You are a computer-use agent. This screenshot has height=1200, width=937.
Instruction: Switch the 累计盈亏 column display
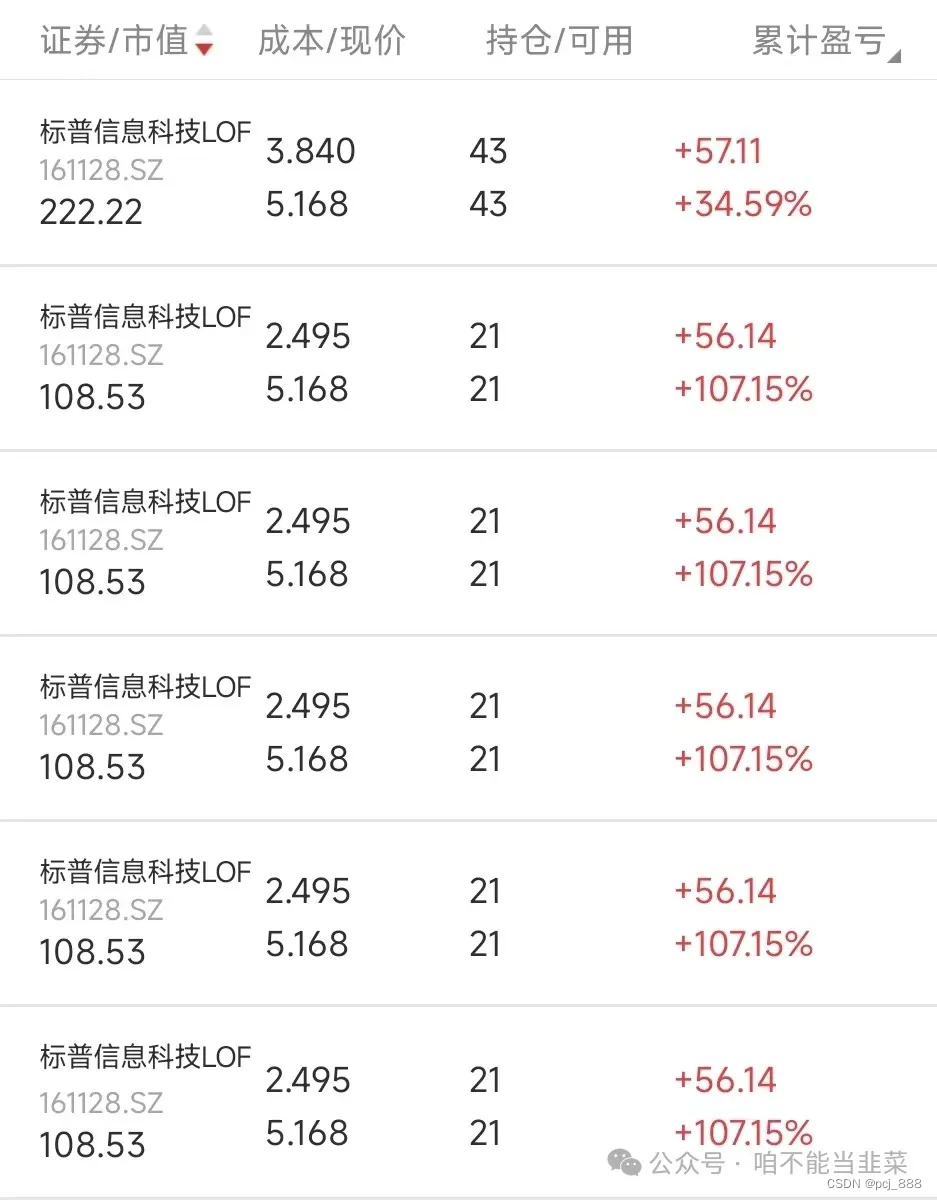coord(825,42)
